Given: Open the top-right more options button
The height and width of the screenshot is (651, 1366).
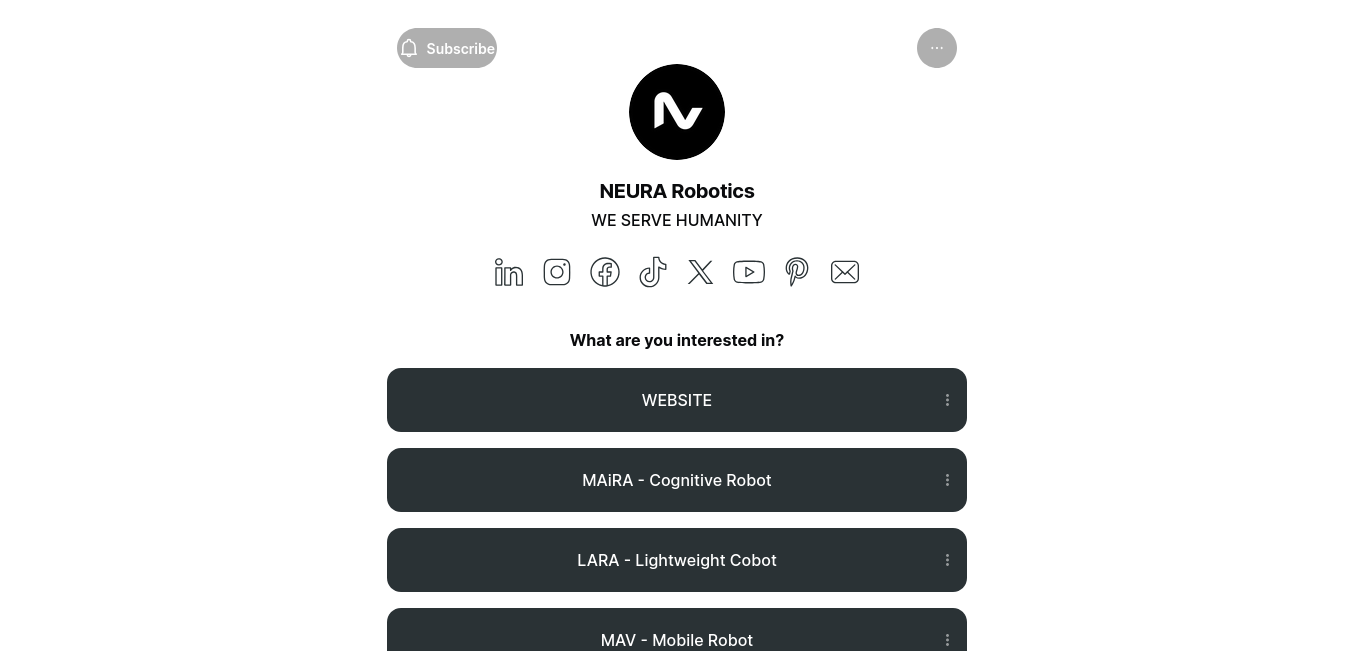Looking at the screenshot, I should (x=936, y=48).
